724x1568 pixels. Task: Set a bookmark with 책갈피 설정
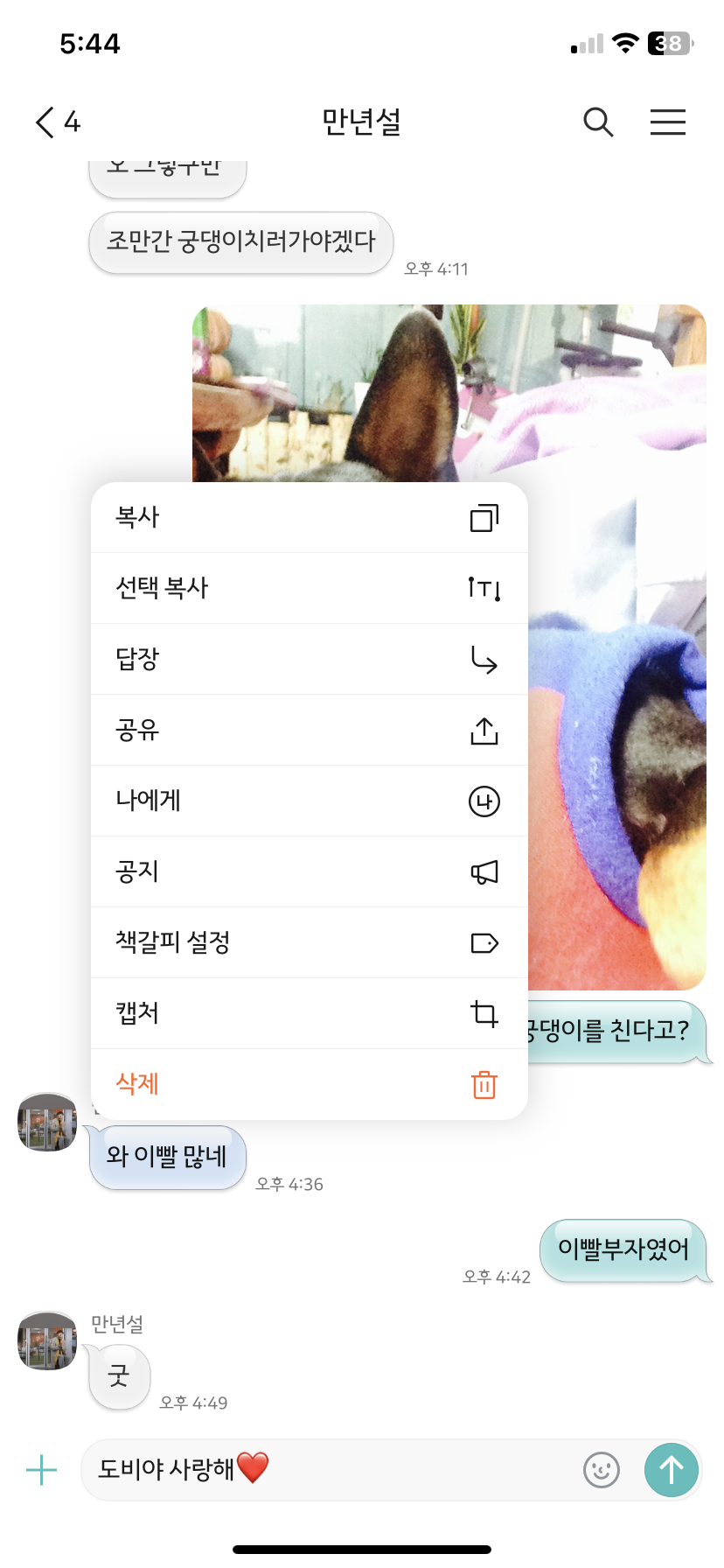pyautogui.click(x=310, y=942)
